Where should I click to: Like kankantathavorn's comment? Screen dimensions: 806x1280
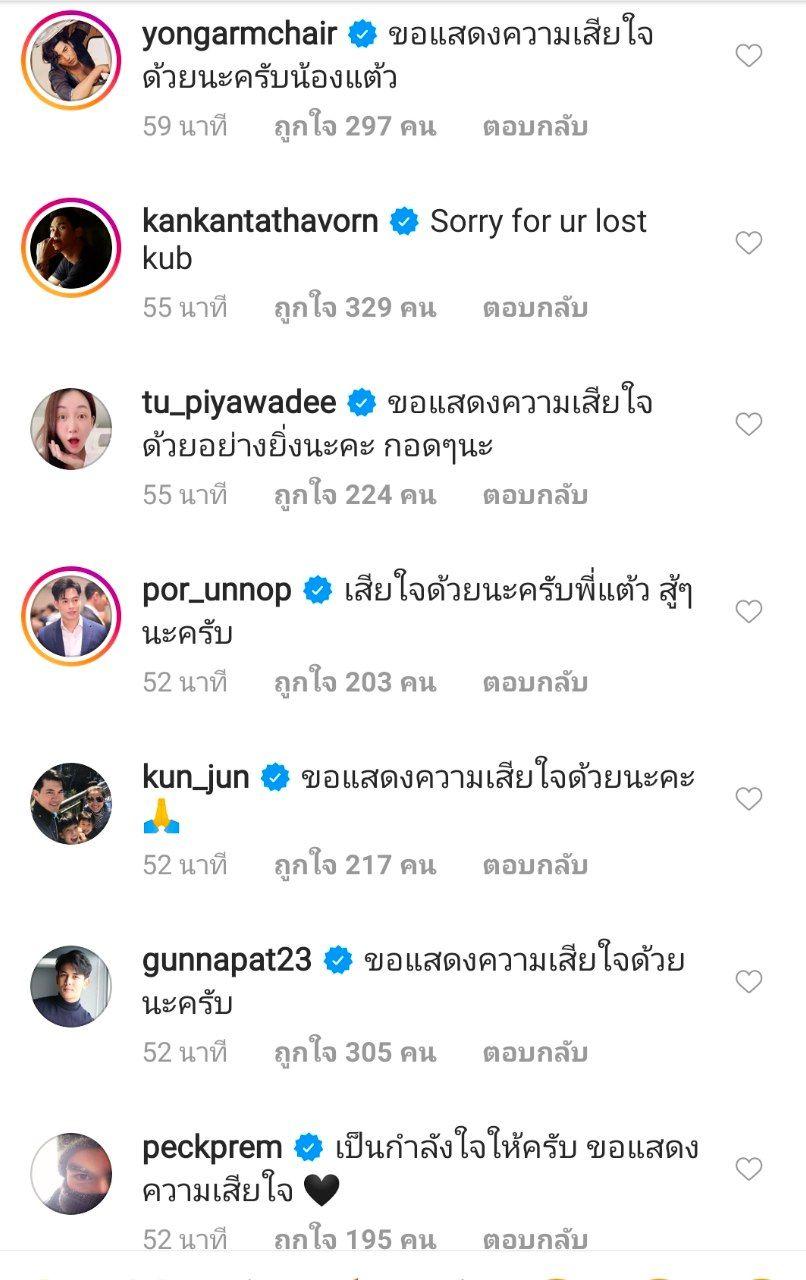point(749,242)
